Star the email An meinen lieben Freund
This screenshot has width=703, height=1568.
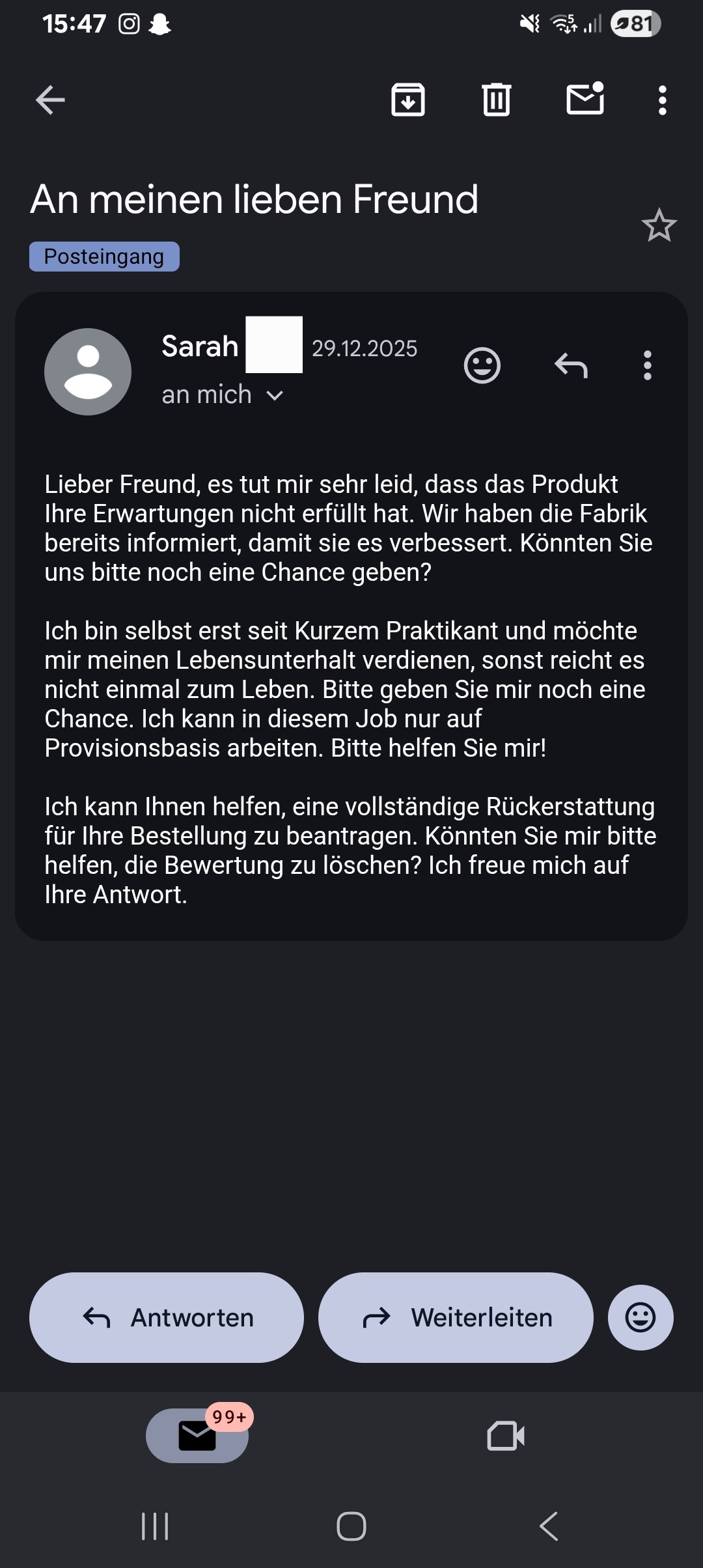(659, 225)
